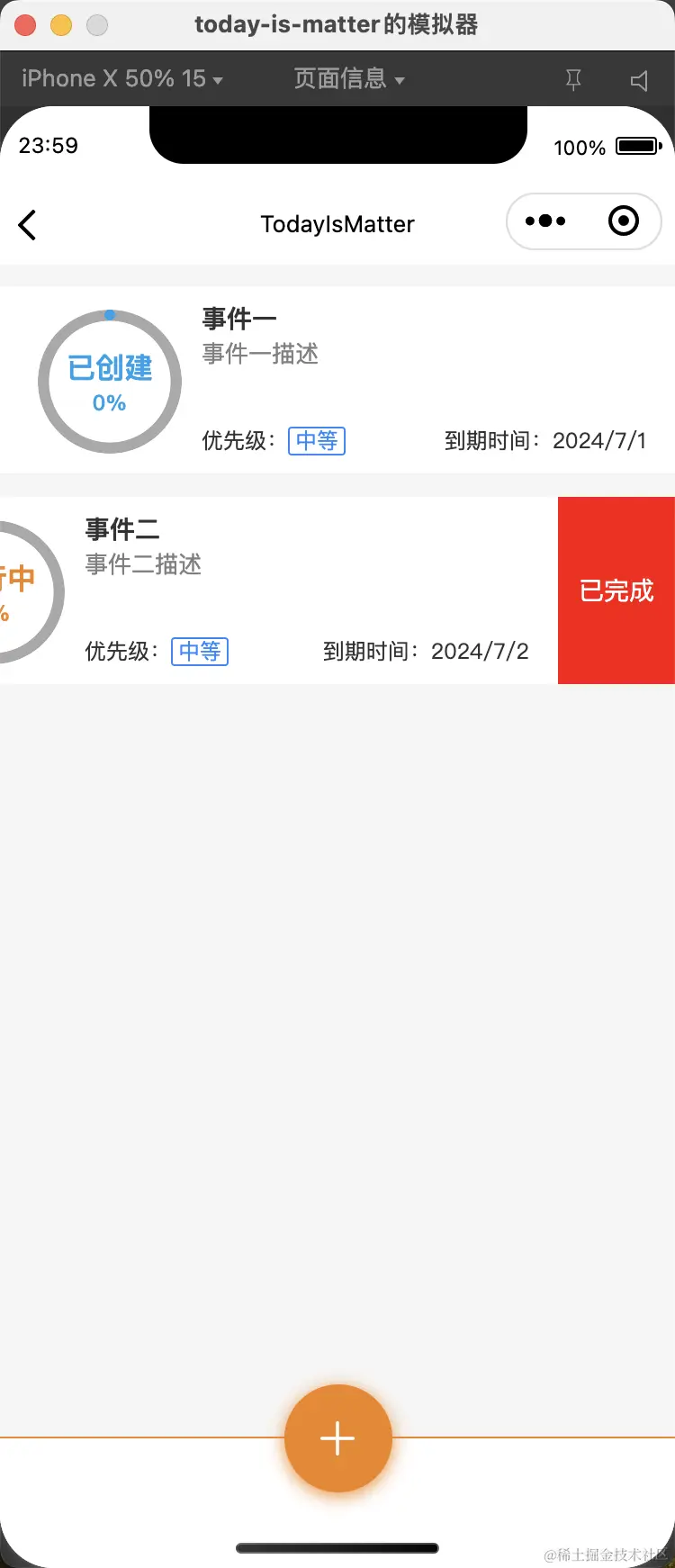Click the today-is-matter simulator window title
Image resolution: width=675 pixels, height=1568 pixels.
point(336,24)
